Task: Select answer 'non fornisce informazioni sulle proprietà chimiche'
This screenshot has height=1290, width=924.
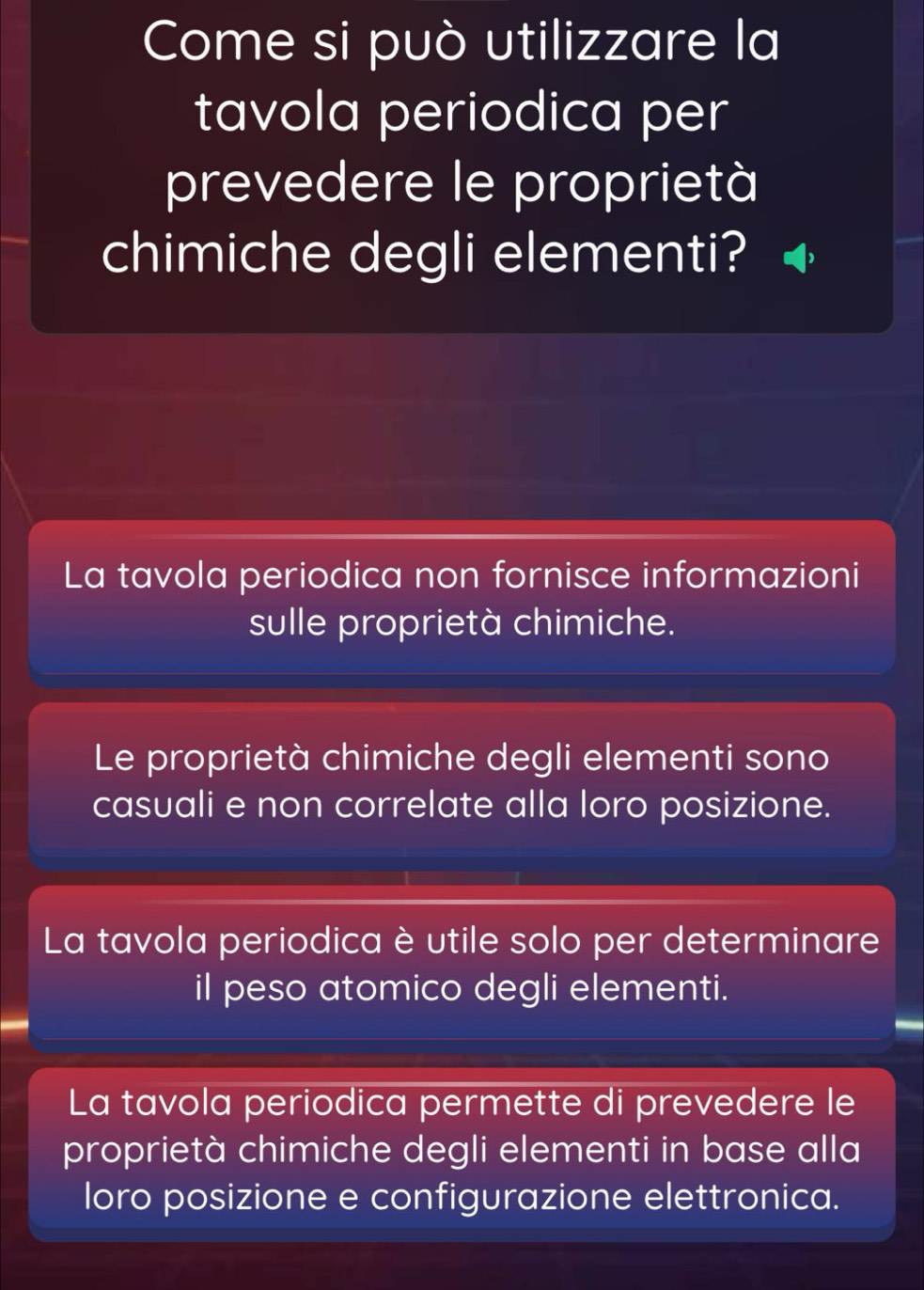Action: click(x=462, y=598)
